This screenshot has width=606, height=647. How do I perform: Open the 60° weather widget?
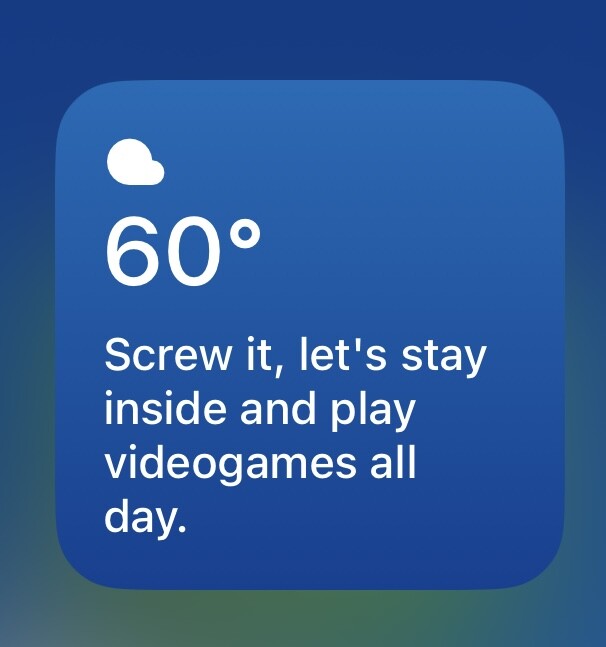(x=308, y=335)
